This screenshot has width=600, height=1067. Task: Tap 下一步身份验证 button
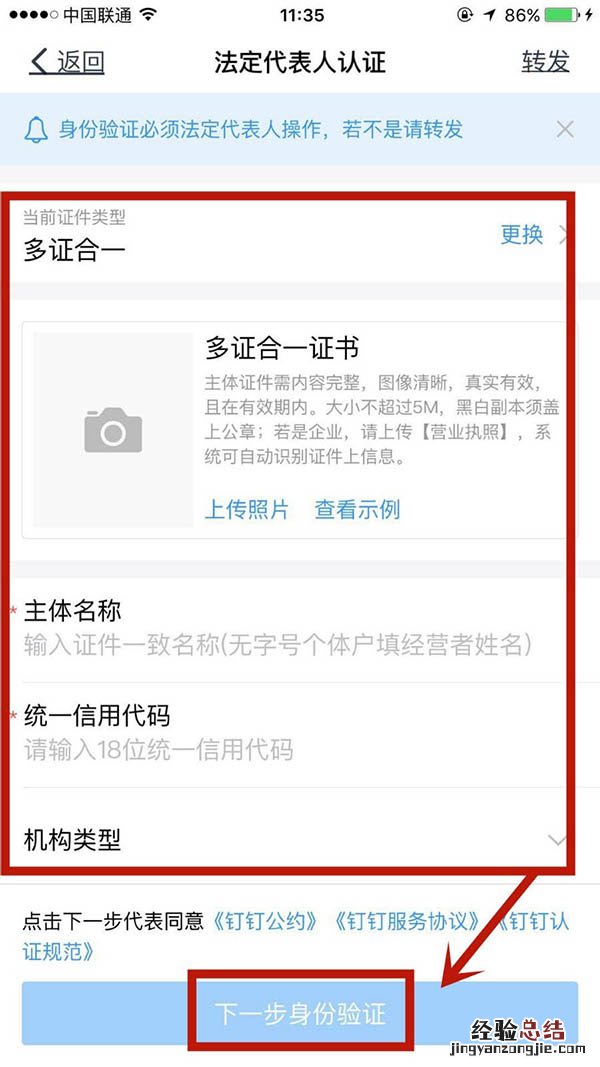(x=300, y=1013)
